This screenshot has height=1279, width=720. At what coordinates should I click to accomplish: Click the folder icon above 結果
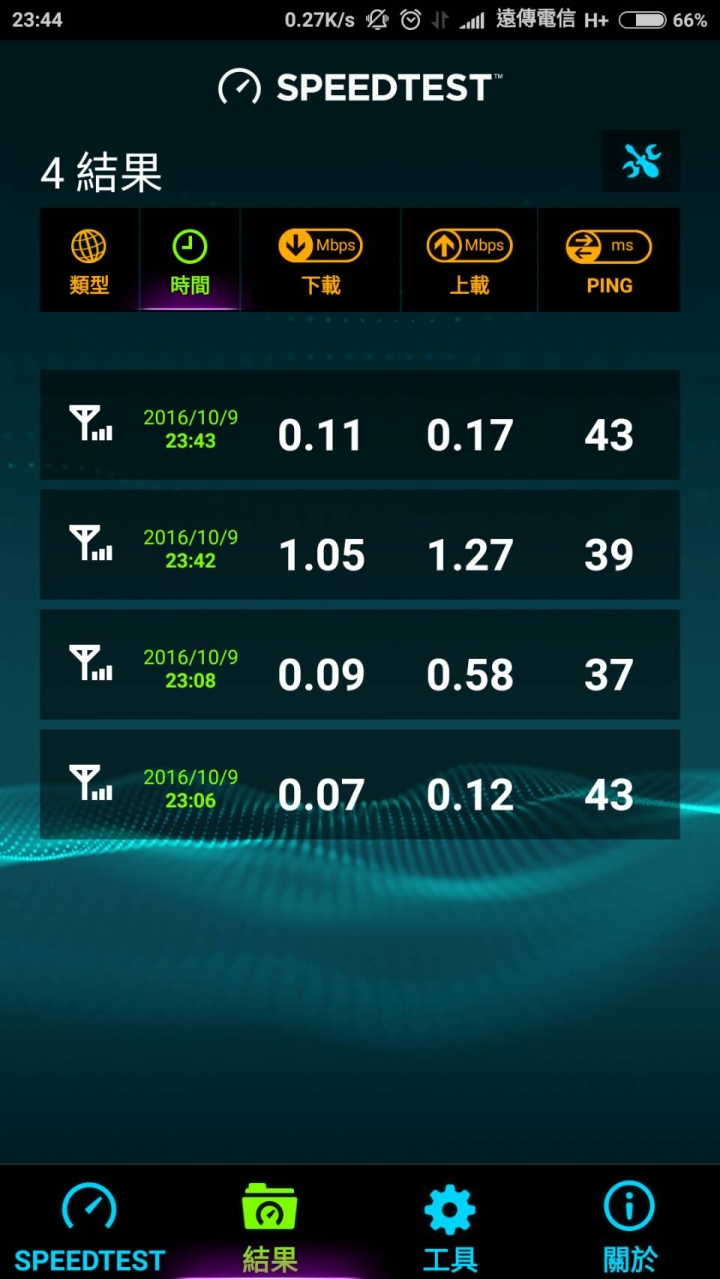pos(269,1207)
